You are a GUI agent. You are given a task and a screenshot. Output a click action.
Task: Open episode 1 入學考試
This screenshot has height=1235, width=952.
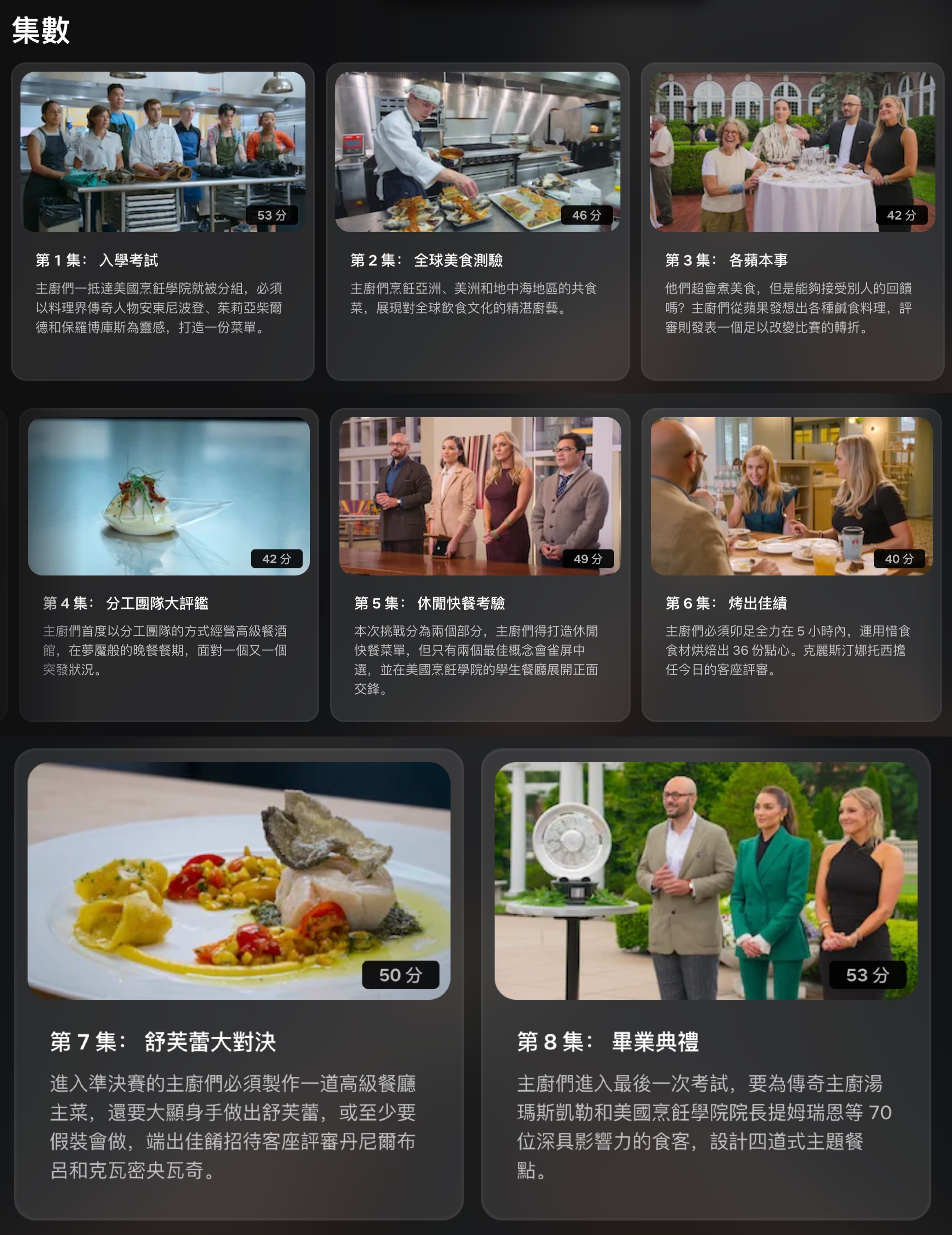click(x=163, y=152)
